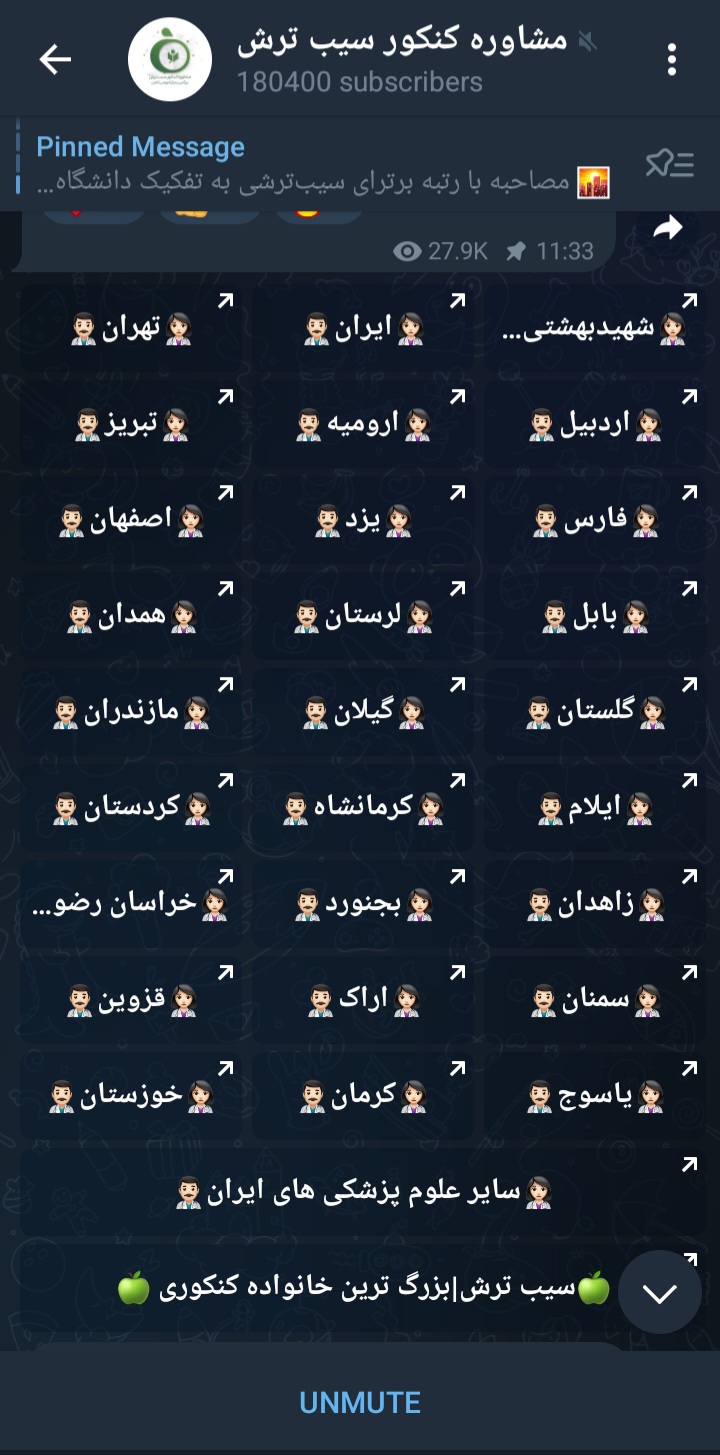This screenshot has height=1455, width=720.
Task: Open the channel overflow menu
Action: tap(672, 60)
